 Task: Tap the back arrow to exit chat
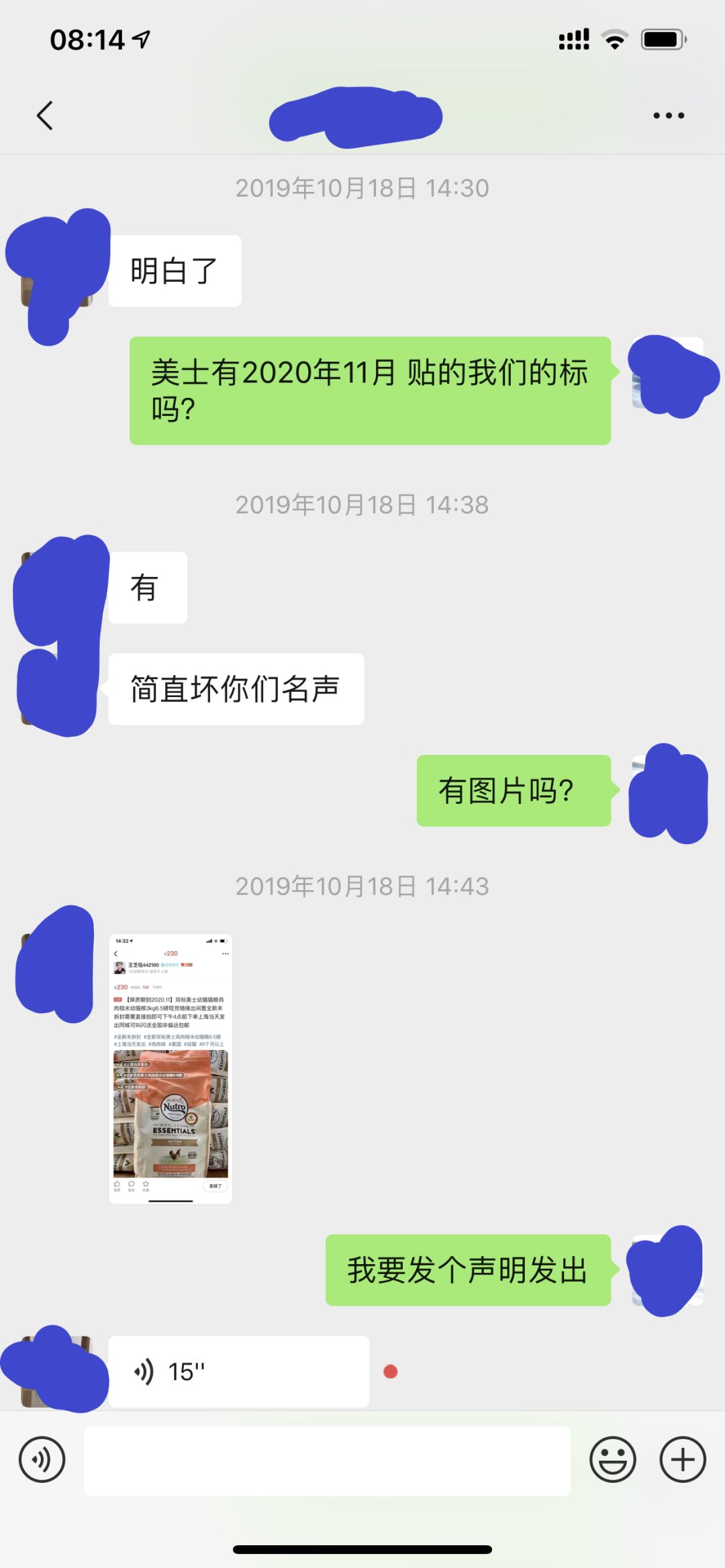point(45,114)
